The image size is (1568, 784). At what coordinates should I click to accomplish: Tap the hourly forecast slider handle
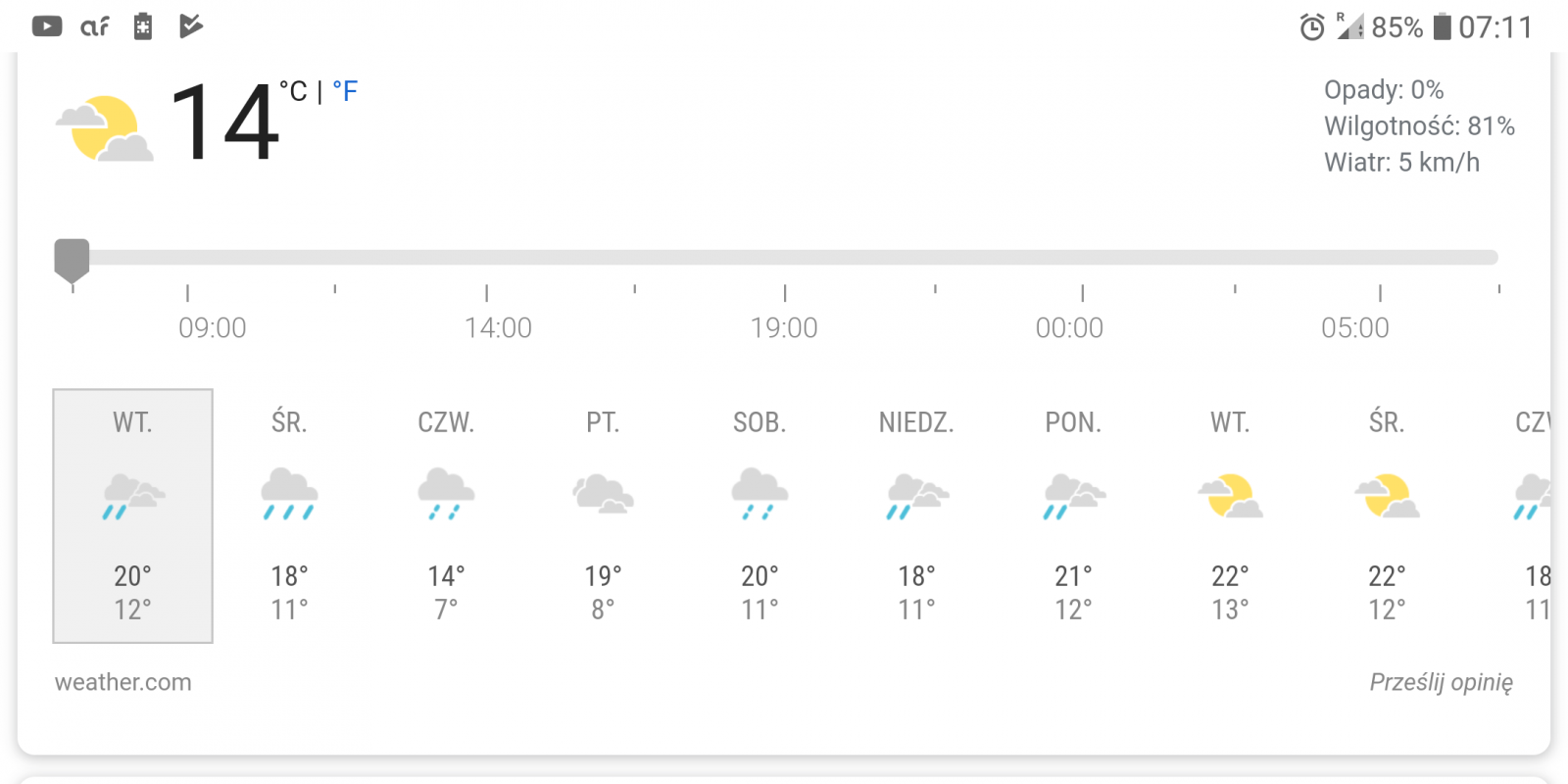[x=72, y=259]
